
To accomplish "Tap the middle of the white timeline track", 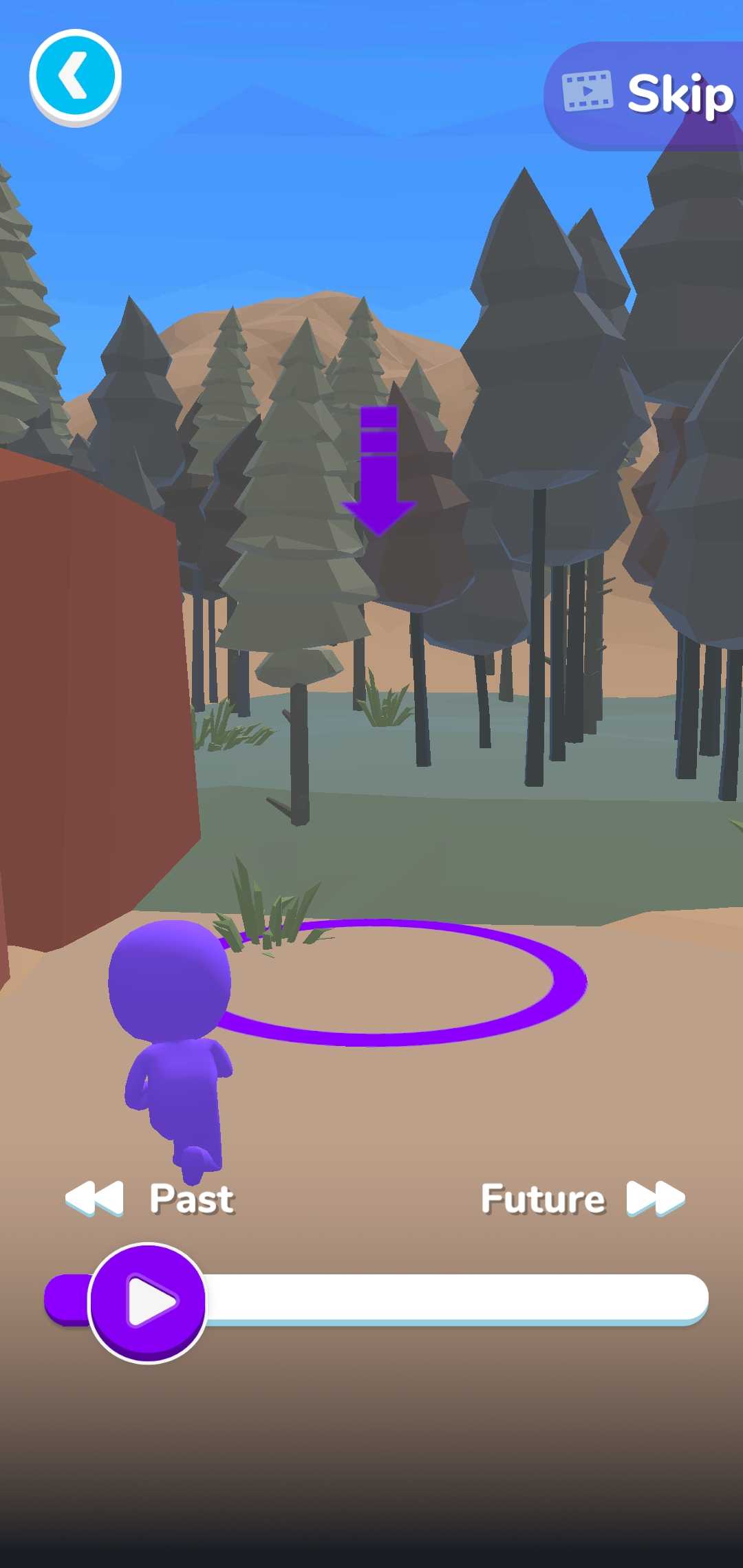I will tap(454, 1297).
